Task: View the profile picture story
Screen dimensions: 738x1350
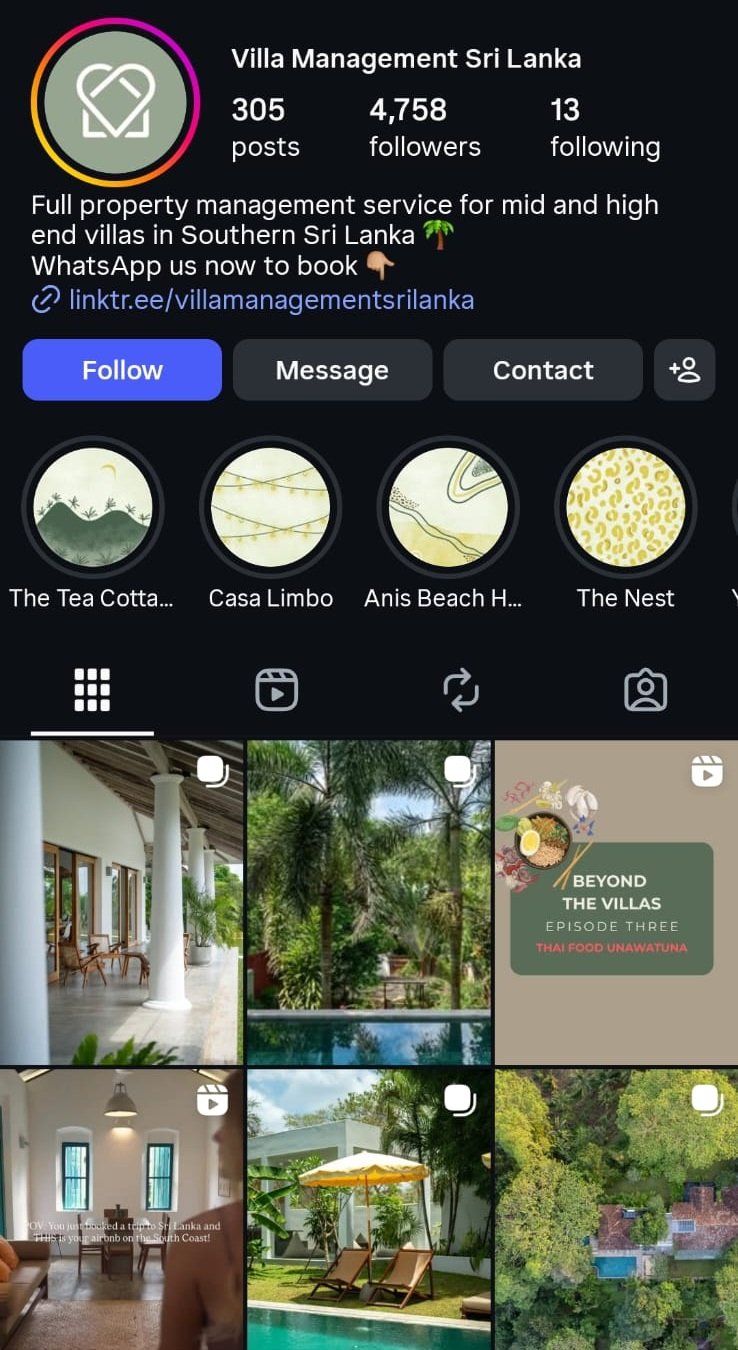Action: (x=116, y=102)
